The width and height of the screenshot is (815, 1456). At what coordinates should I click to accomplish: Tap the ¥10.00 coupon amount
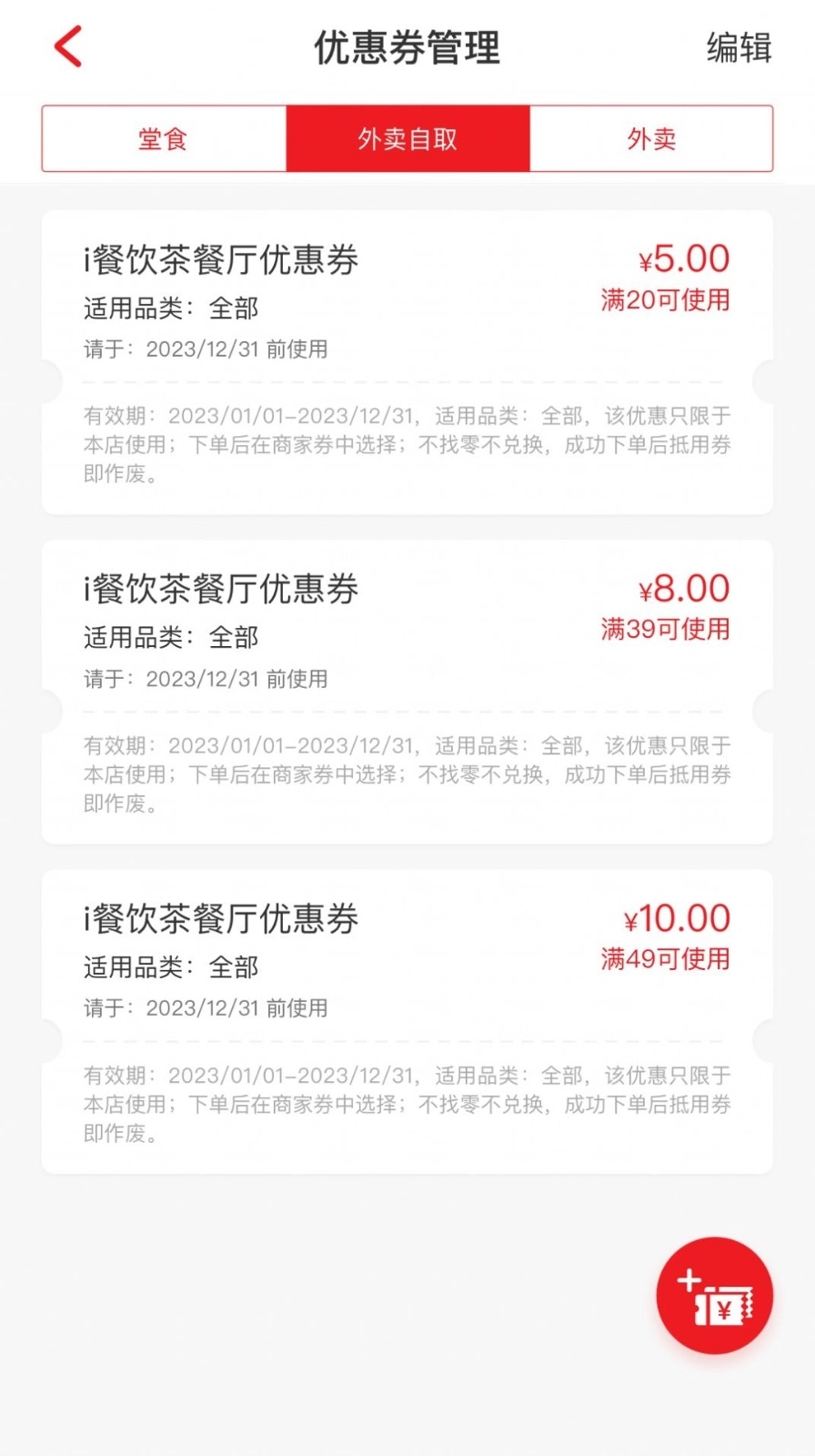click(679, 917)
